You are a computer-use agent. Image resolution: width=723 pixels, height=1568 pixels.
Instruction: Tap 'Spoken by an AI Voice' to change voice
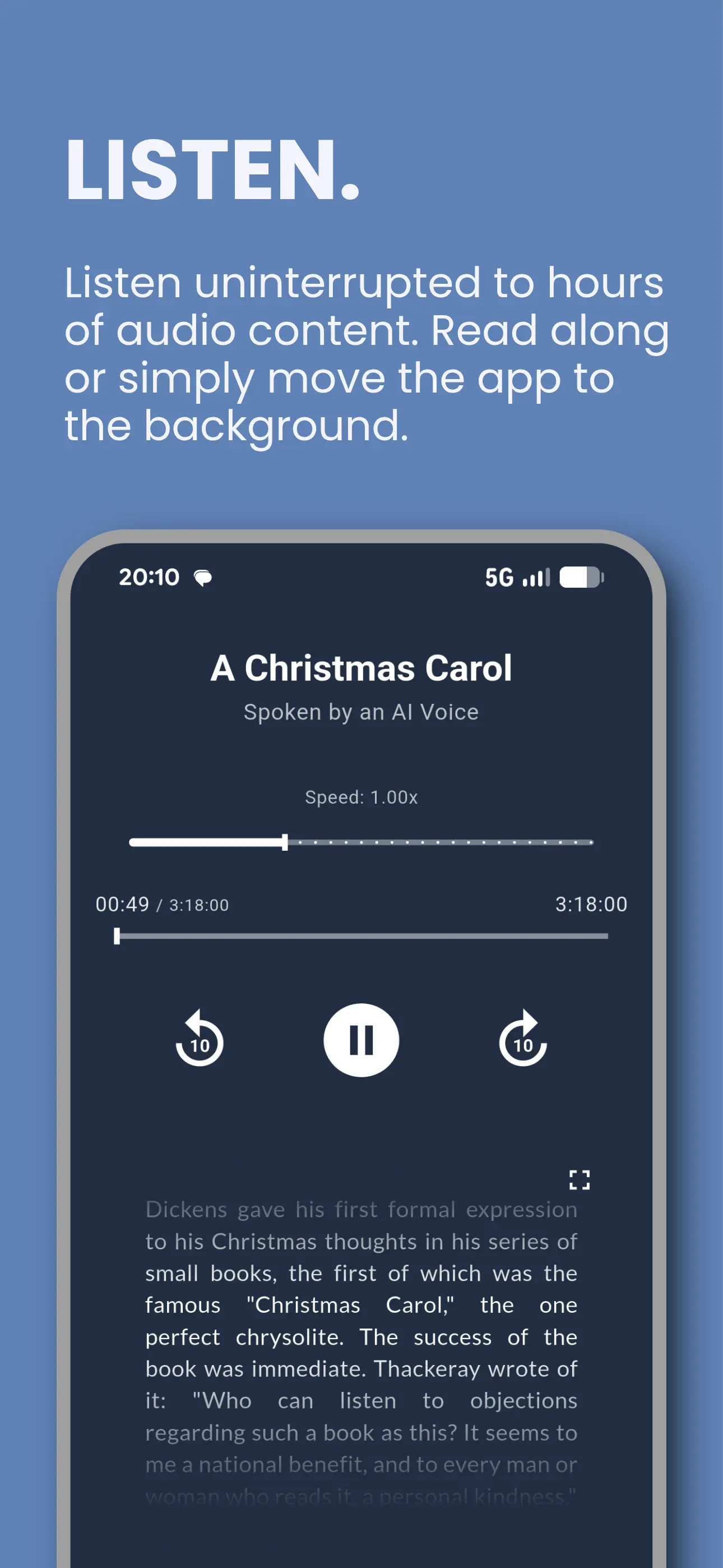tap(361, 711)
